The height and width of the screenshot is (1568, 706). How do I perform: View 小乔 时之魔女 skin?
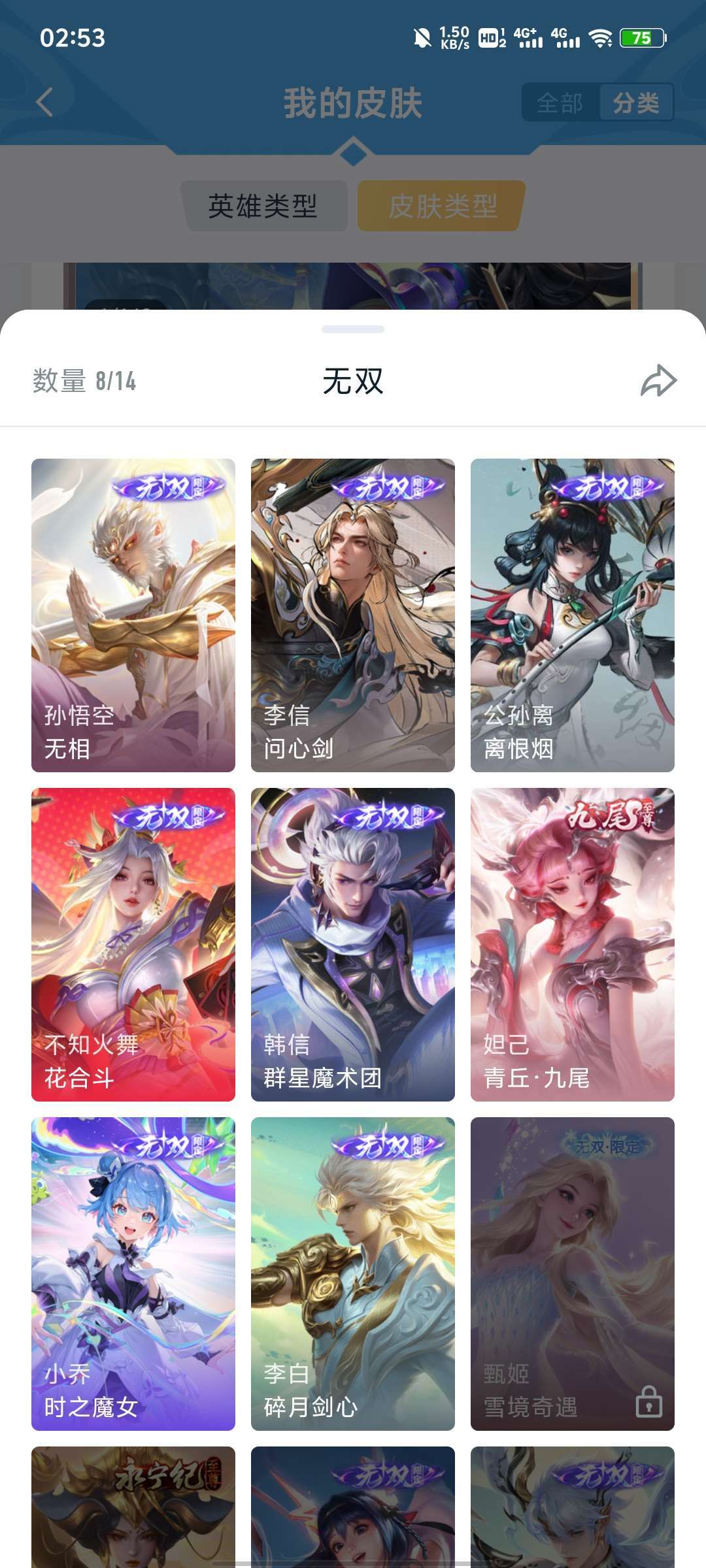[133, 1274]
